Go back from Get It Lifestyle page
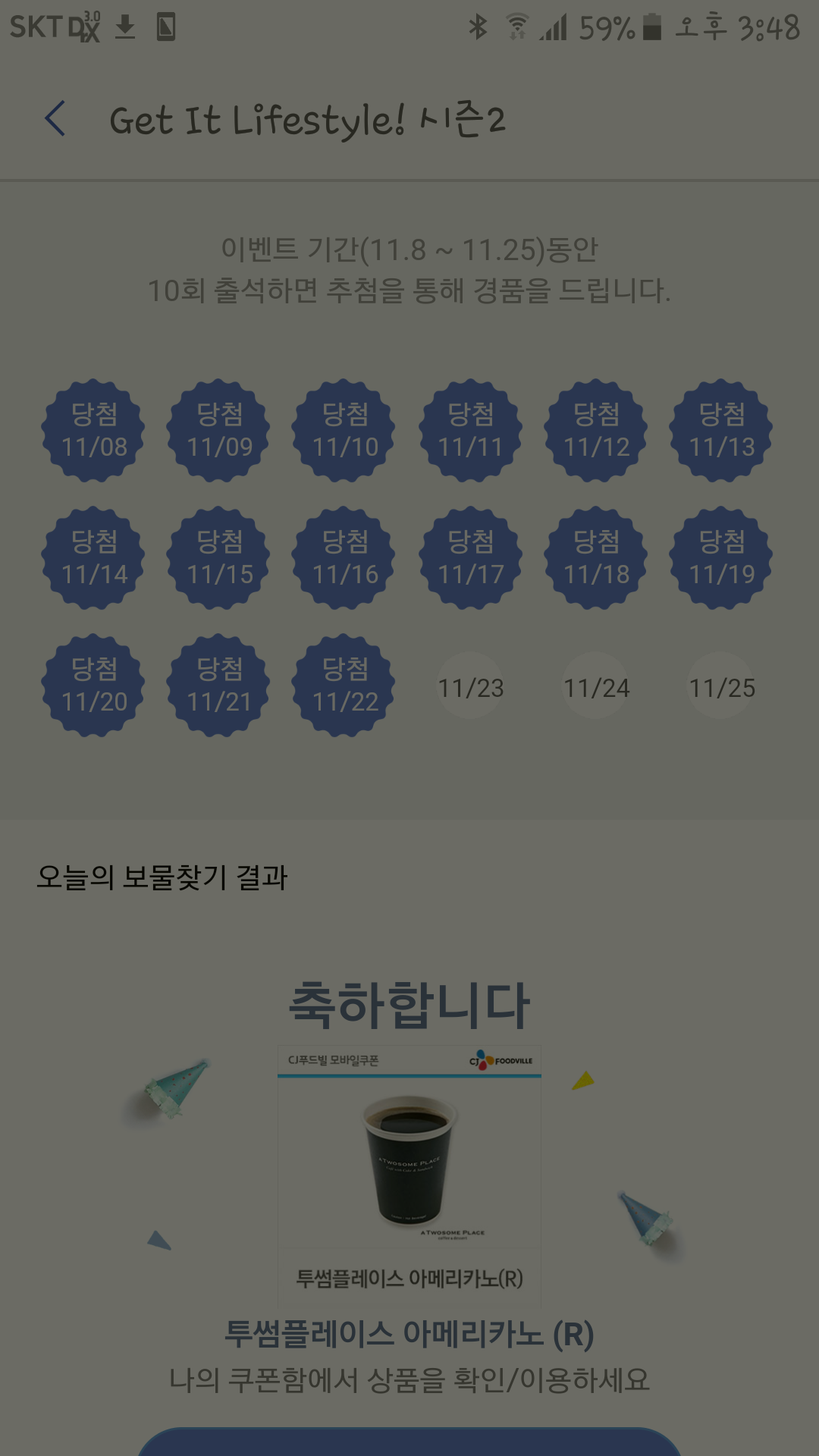This screenshot has width=819, height=1456. pyautogui.click(x=55, y=119)
